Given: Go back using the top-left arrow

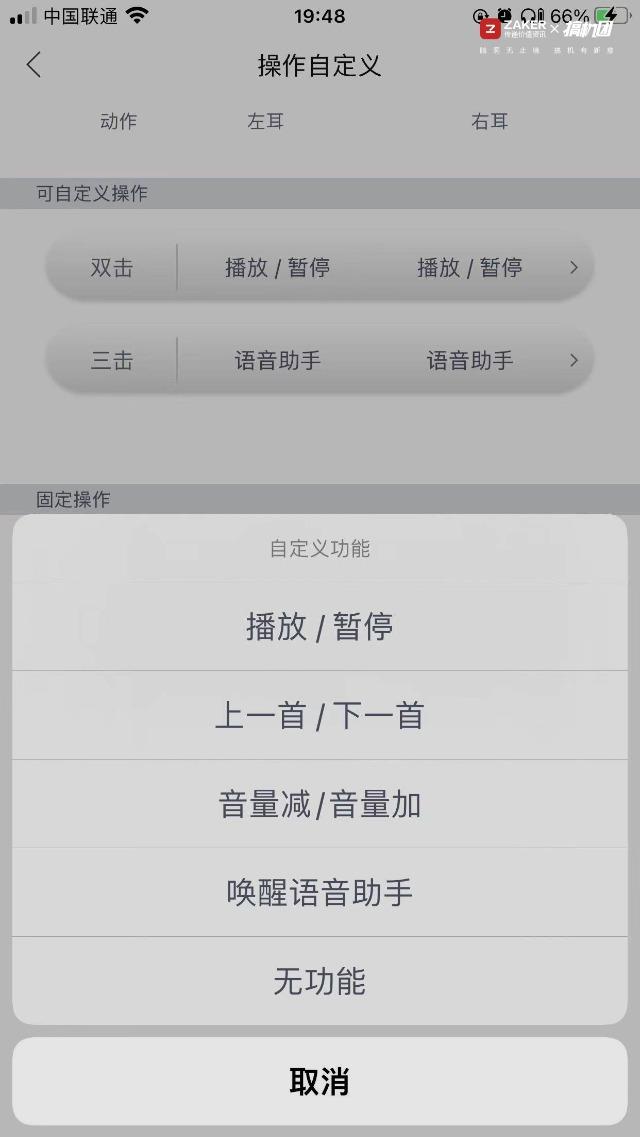Looking at the screenshot, I should (34, 65).
